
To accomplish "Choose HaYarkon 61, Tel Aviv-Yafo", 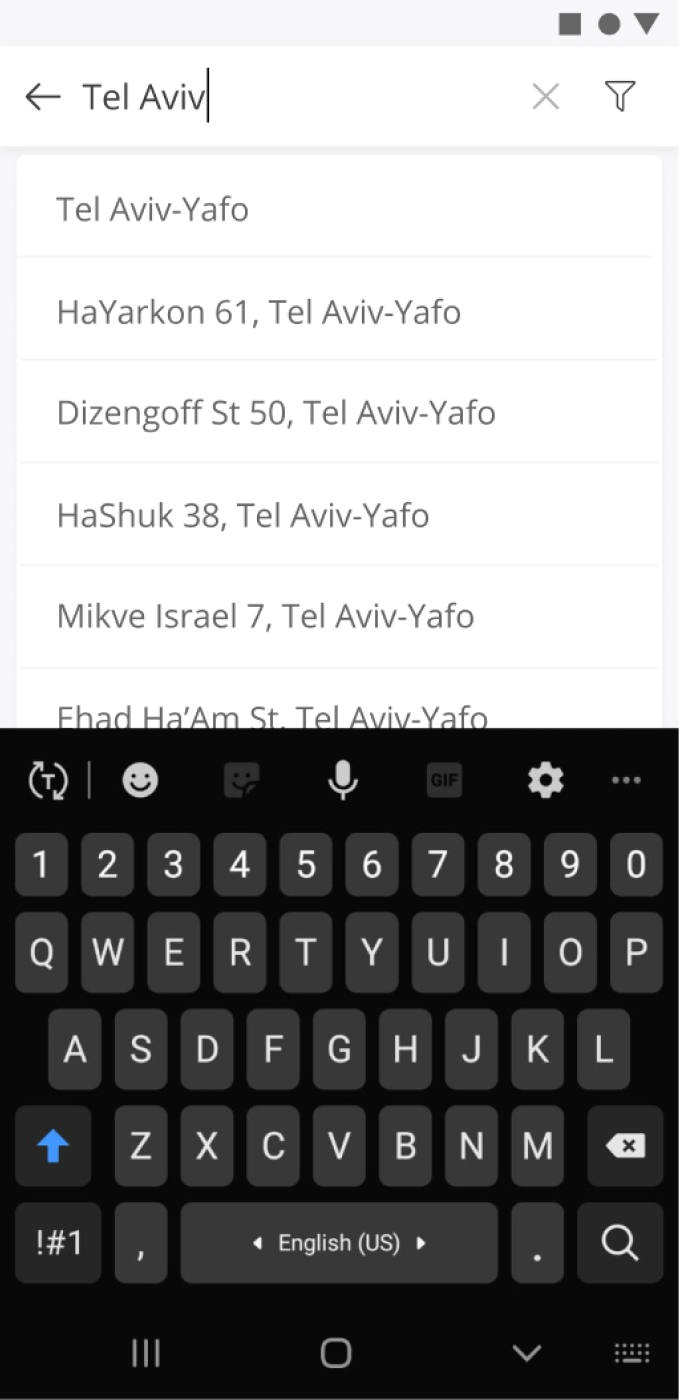I will (339, 311).
